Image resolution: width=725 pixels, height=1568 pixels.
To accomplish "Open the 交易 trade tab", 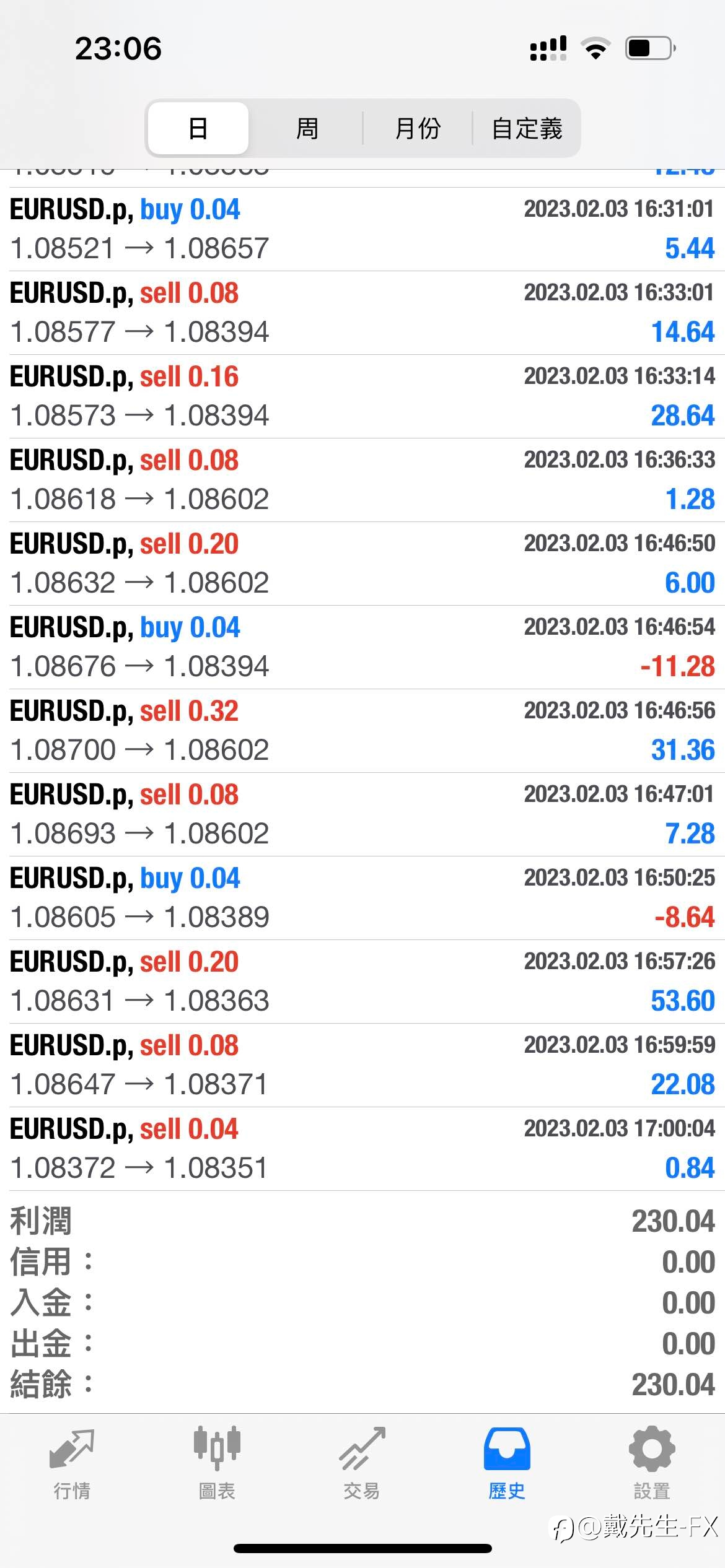I will (x=362, y=1464).
